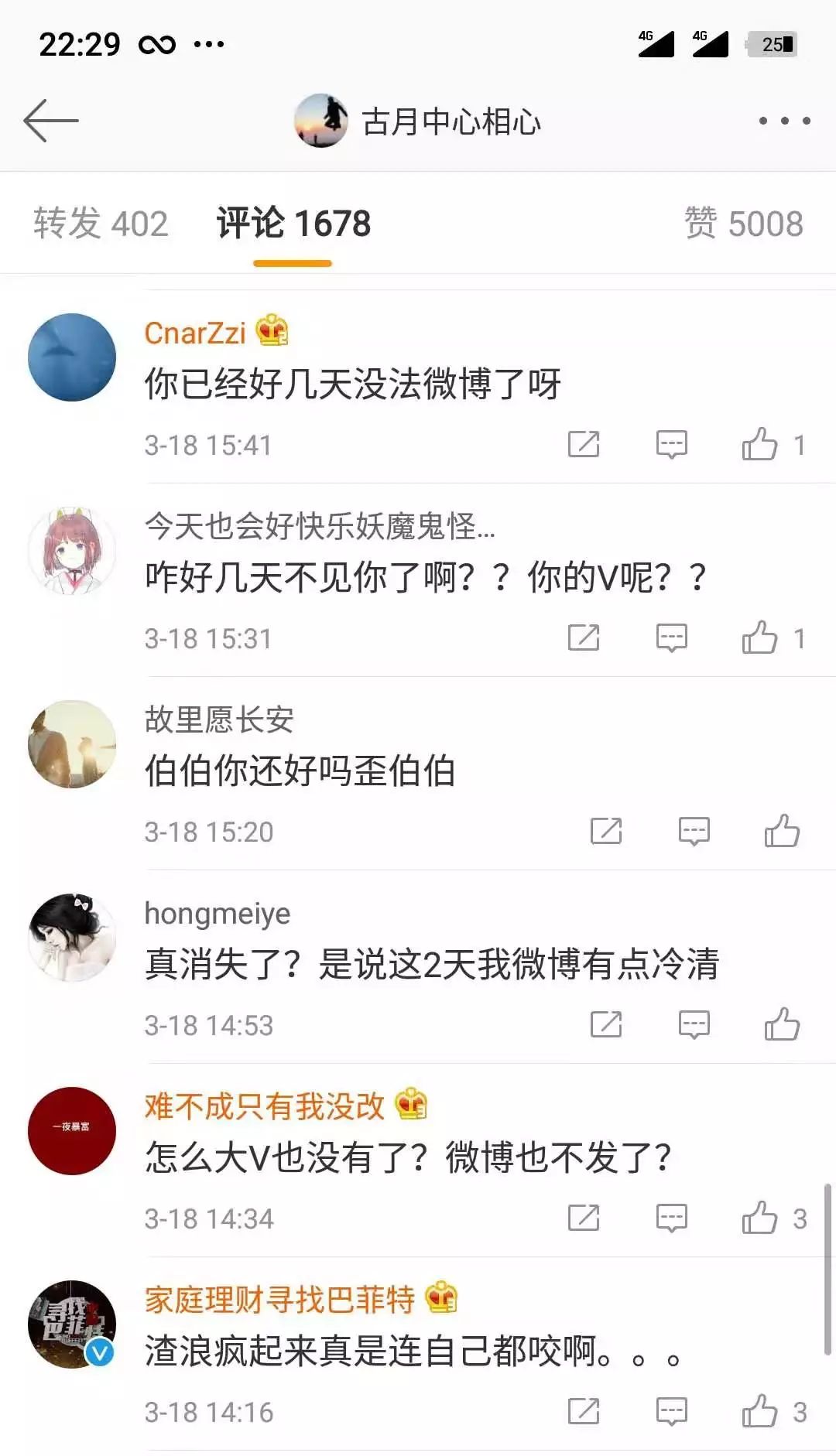Select the 评论 1678 tab
This screenshot has height=1456, width=836.
coord(293,224)
